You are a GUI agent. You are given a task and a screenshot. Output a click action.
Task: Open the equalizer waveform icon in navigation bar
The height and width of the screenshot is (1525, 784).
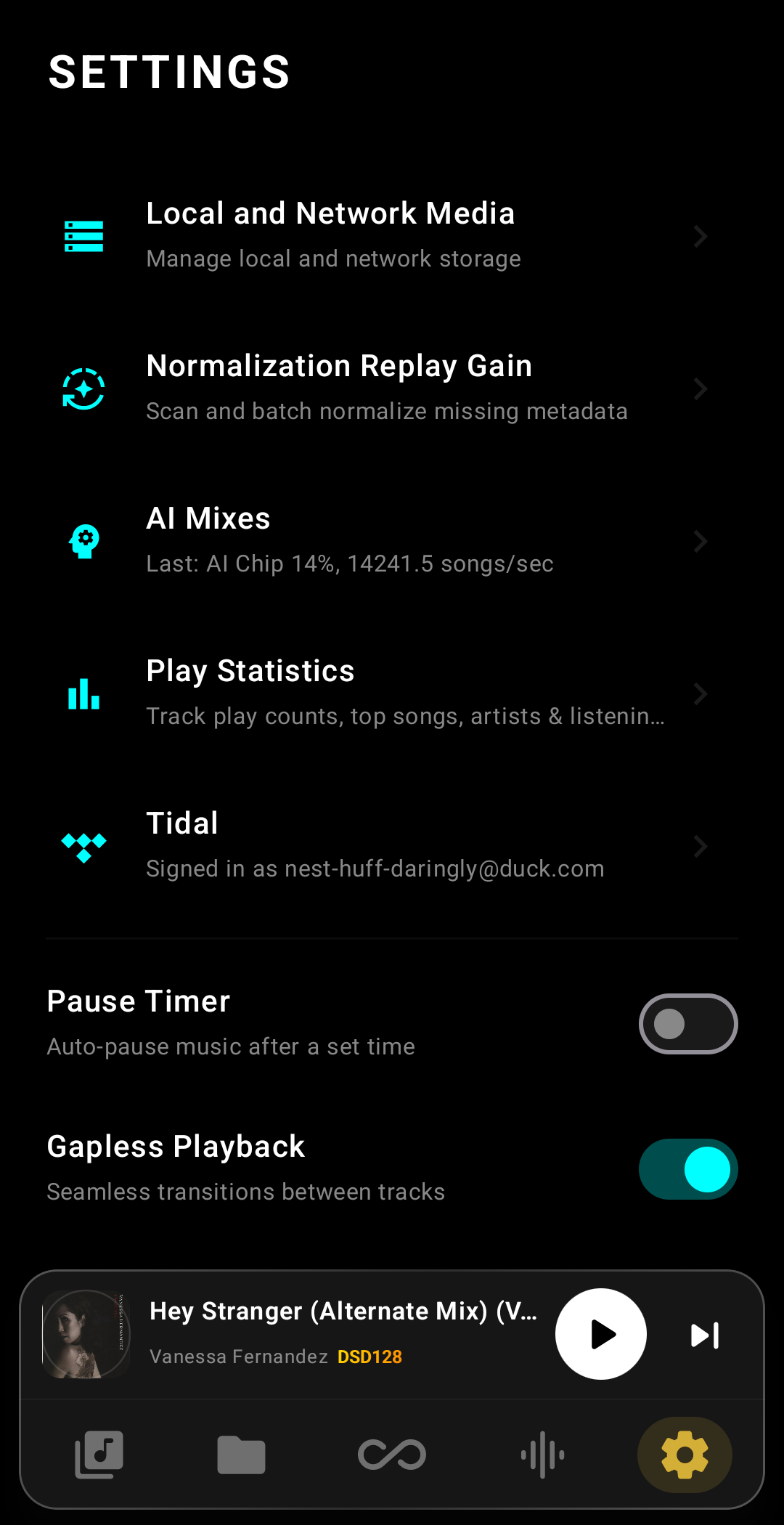[542, 1455]
